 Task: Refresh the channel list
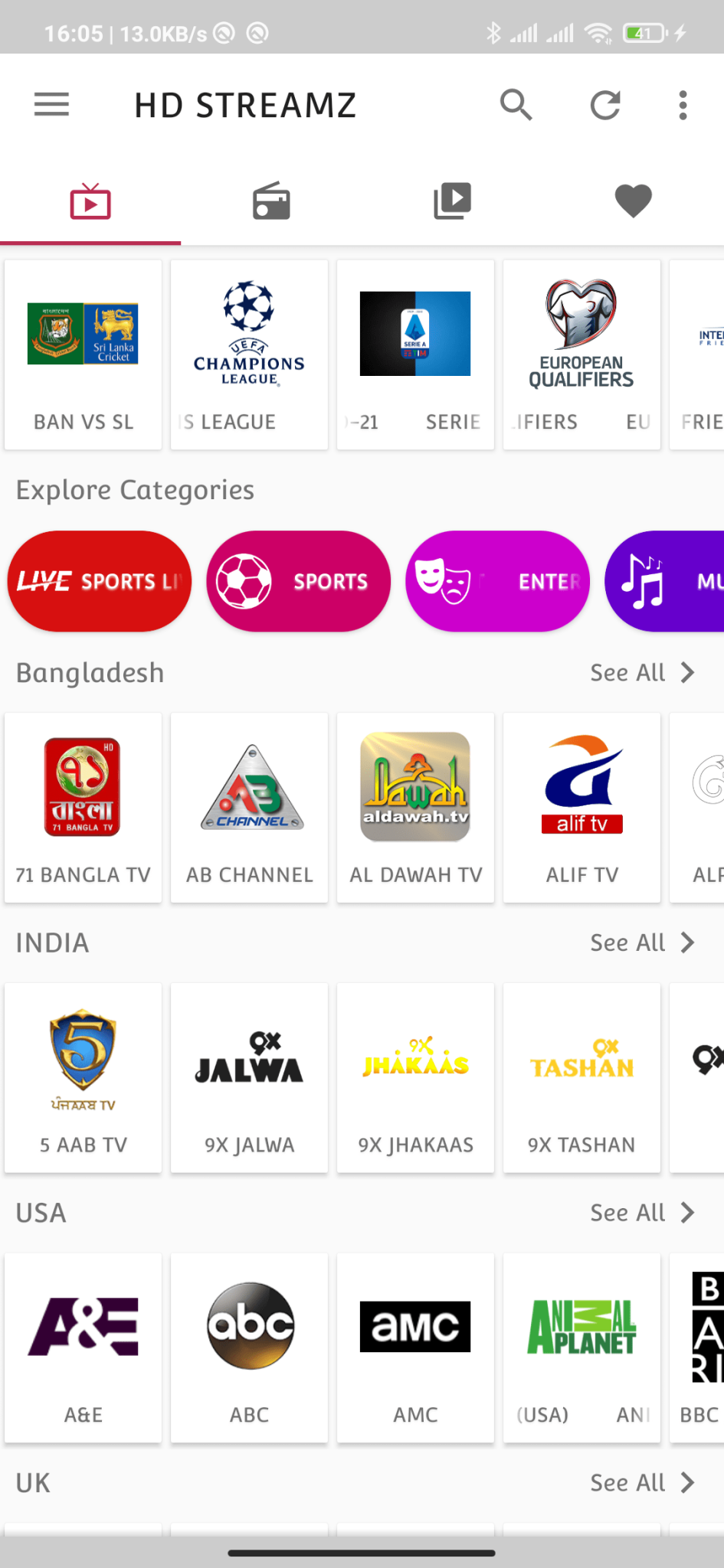[605, 105]
